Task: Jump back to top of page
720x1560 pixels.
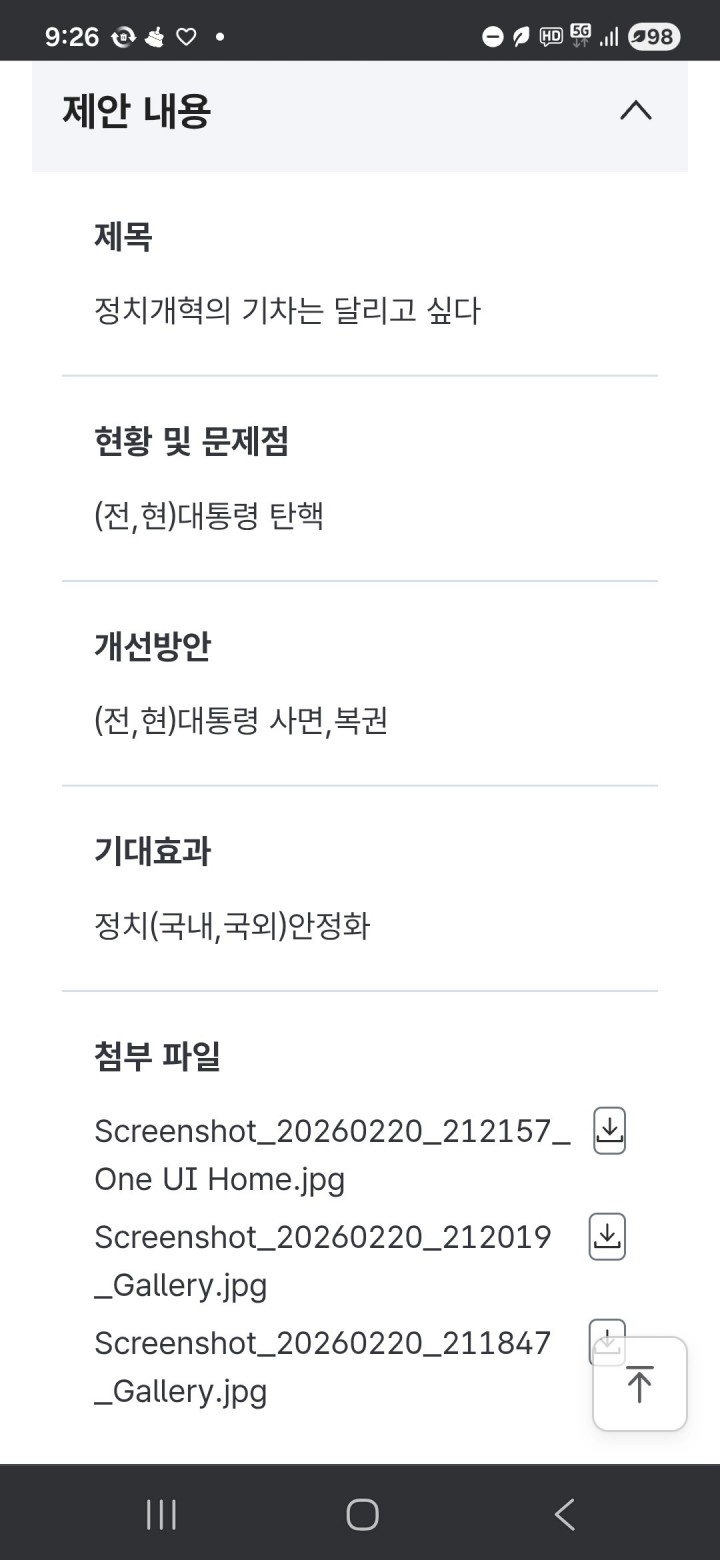Action: 639,1384
